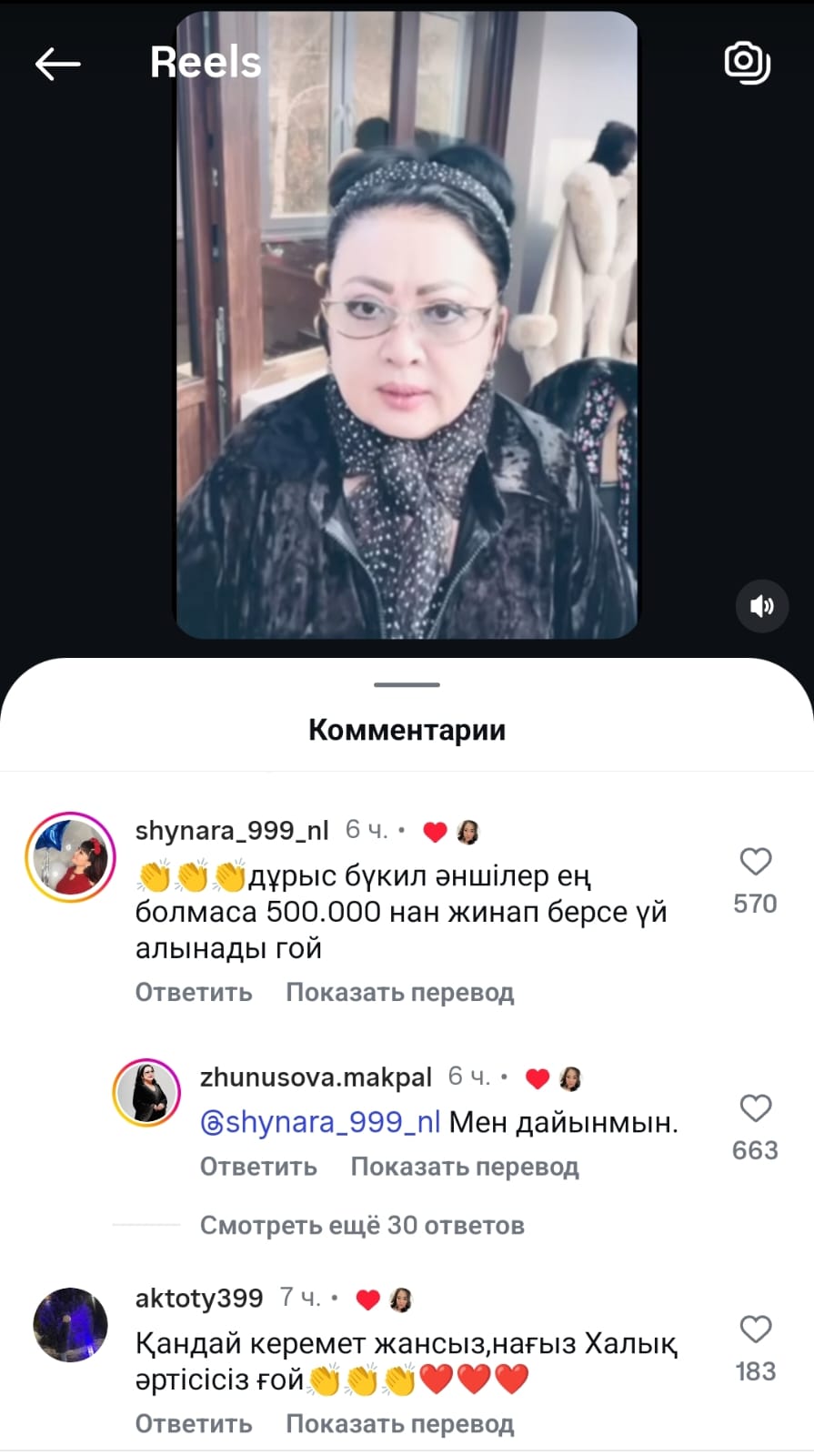Mute the reel sound
Screen dimensions: 814x1456
(x=761, y=606)
